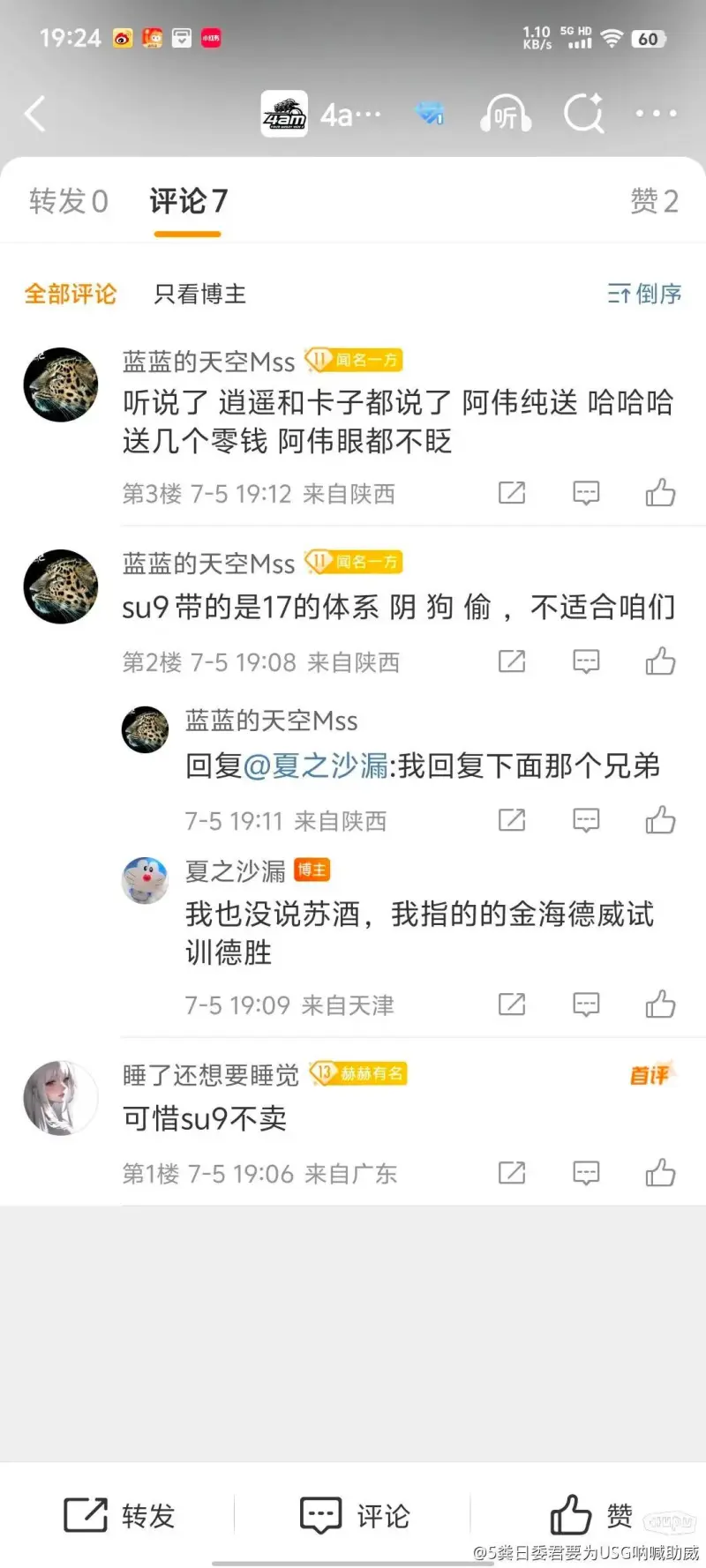Reply to the 第3楼 comment
Viewport: 706px width, 1568px height.
(x=586, y=493)
